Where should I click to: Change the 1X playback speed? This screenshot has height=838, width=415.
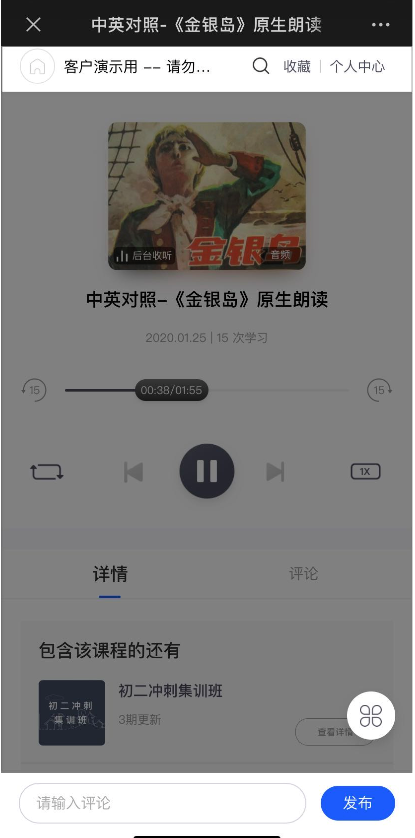[365, 471]
